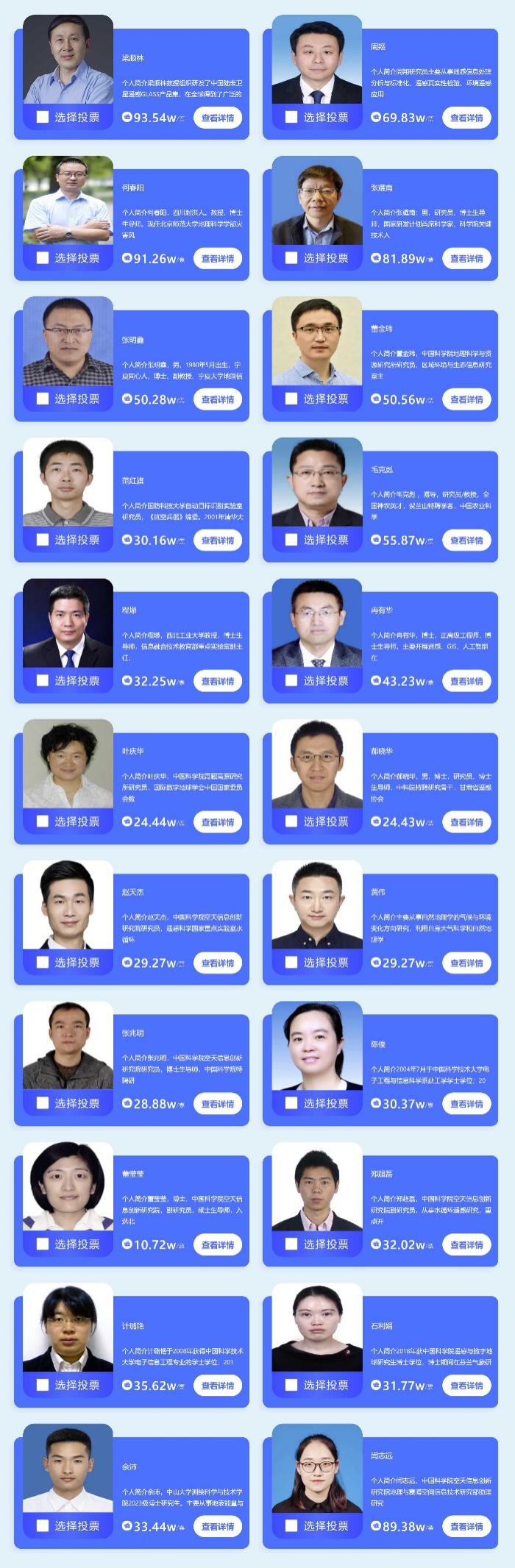Open 查看详情 for the 32.02w candidate
Image resolution: width=515 pixels, height=1568 pixels.
pos(466,1244)
